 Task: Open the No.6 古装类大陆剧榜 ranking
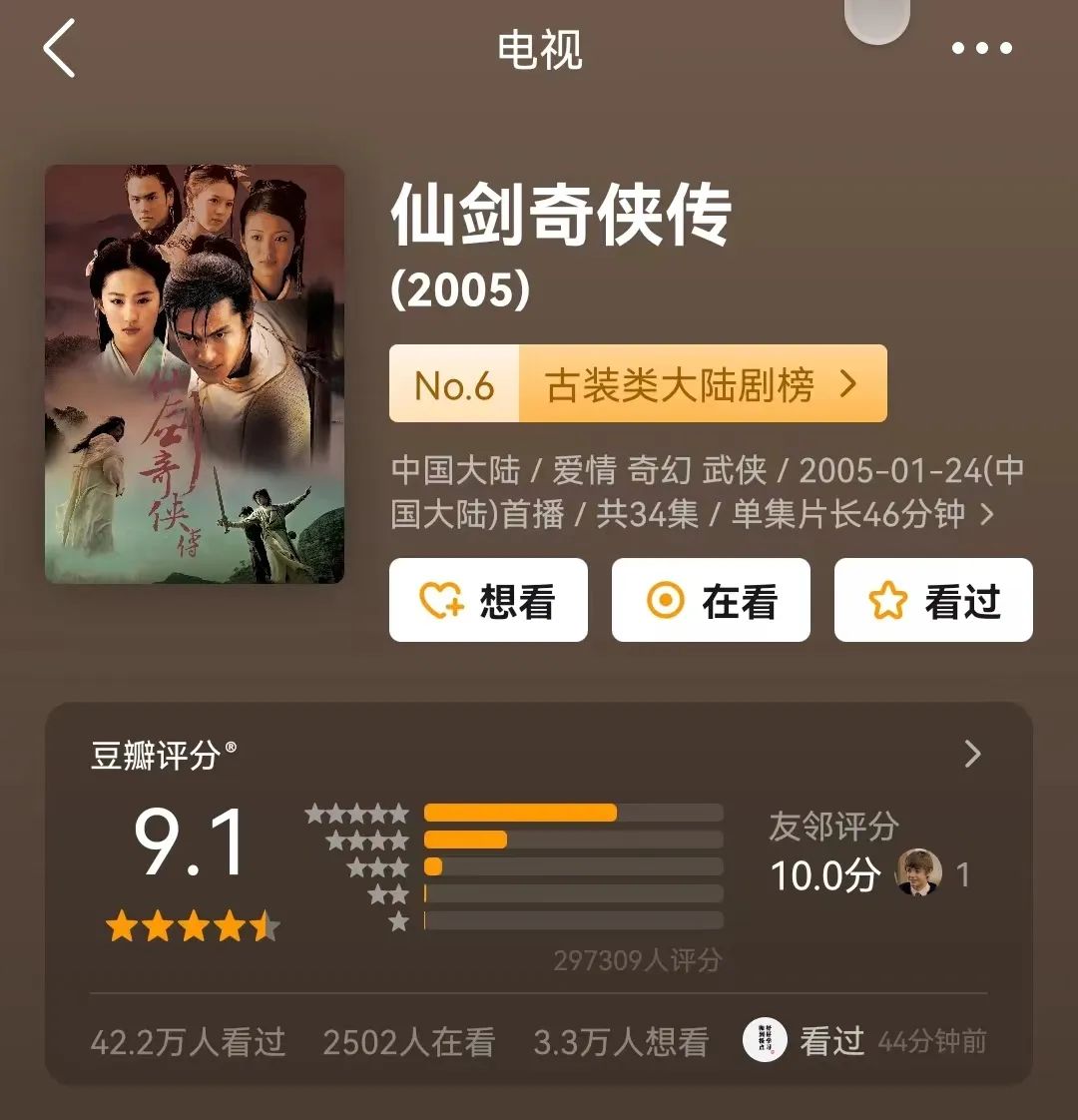638,384
